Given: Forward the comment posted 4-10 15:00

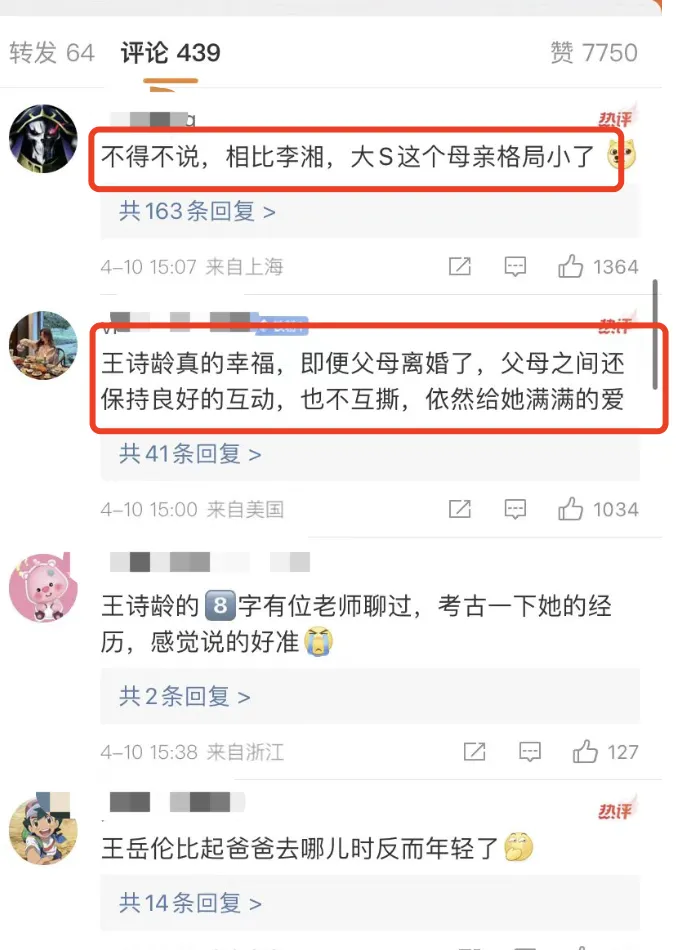Looking at the screenshot, I should point(460,509).
